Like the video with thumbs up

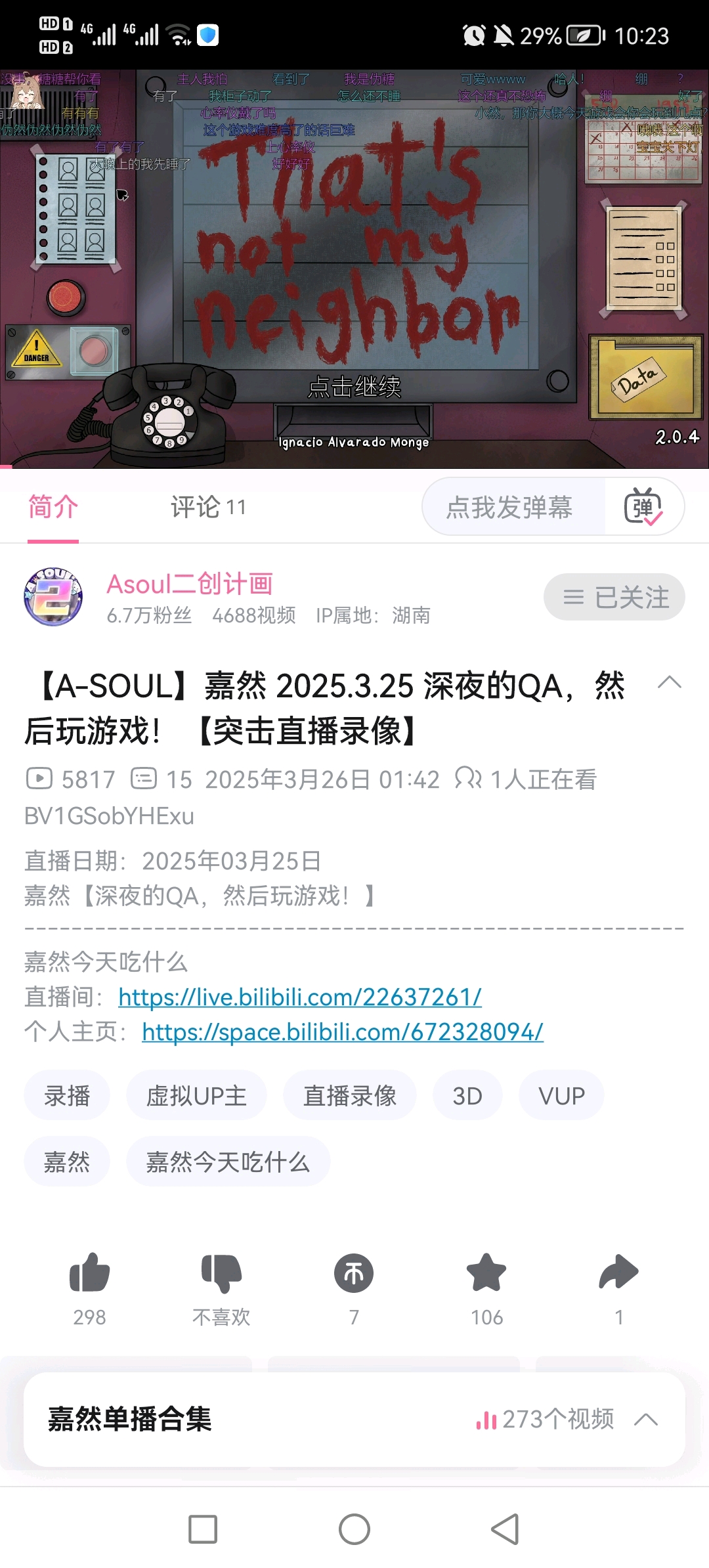tap(90, 1274)
